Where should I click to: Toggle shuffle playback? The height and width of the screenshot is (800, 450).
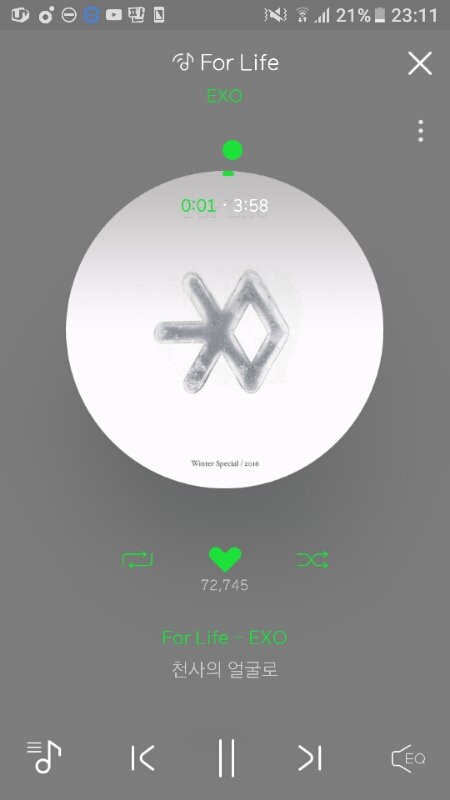pos(312,560)
